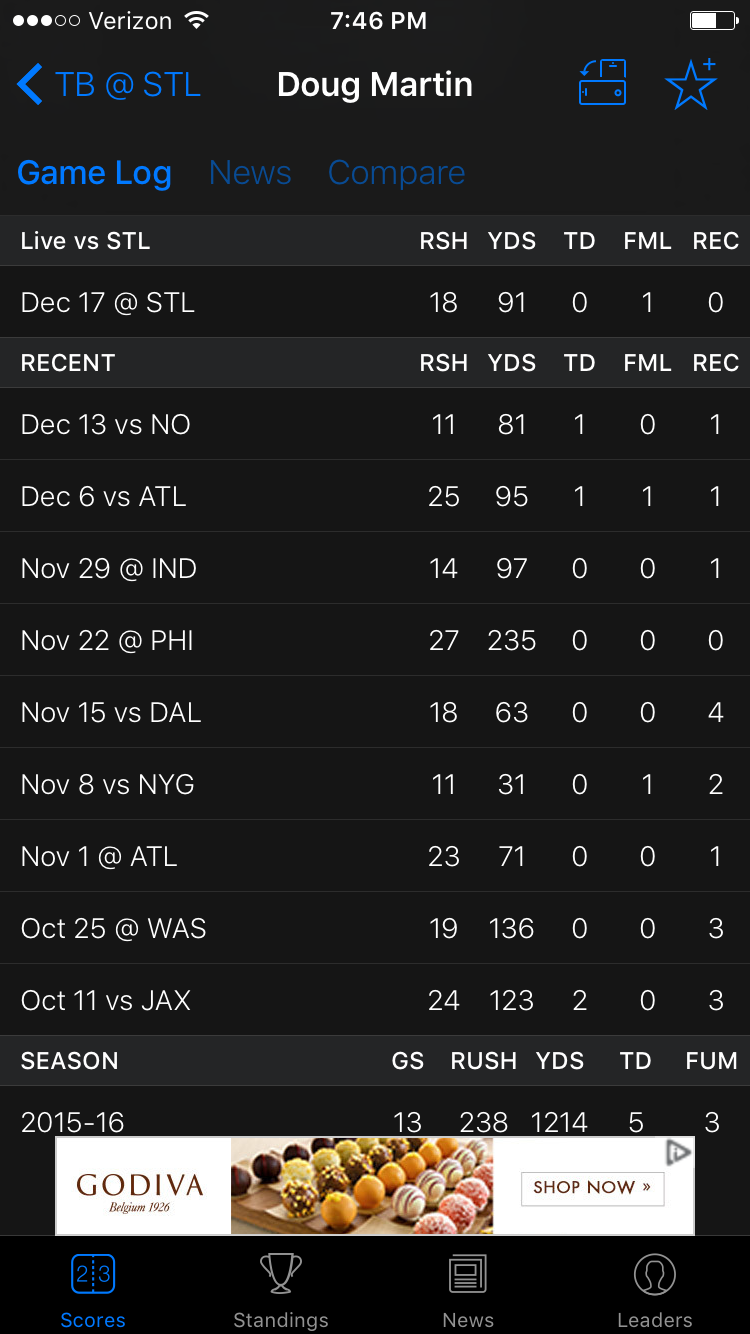Switch to the News top tab

tap(250, 173)
